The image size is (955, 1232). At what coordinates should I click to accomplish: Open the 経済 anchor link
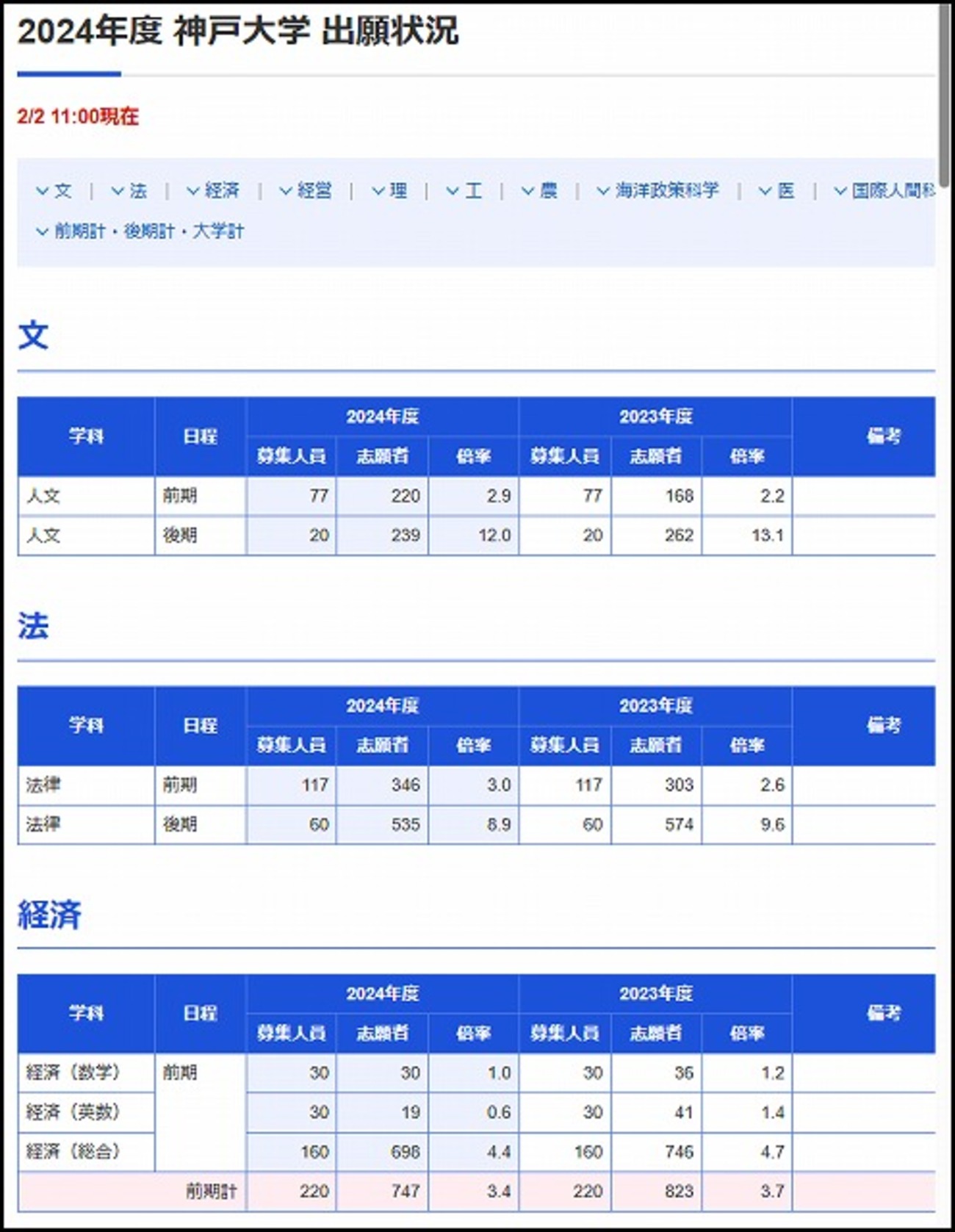coord(214,191)
